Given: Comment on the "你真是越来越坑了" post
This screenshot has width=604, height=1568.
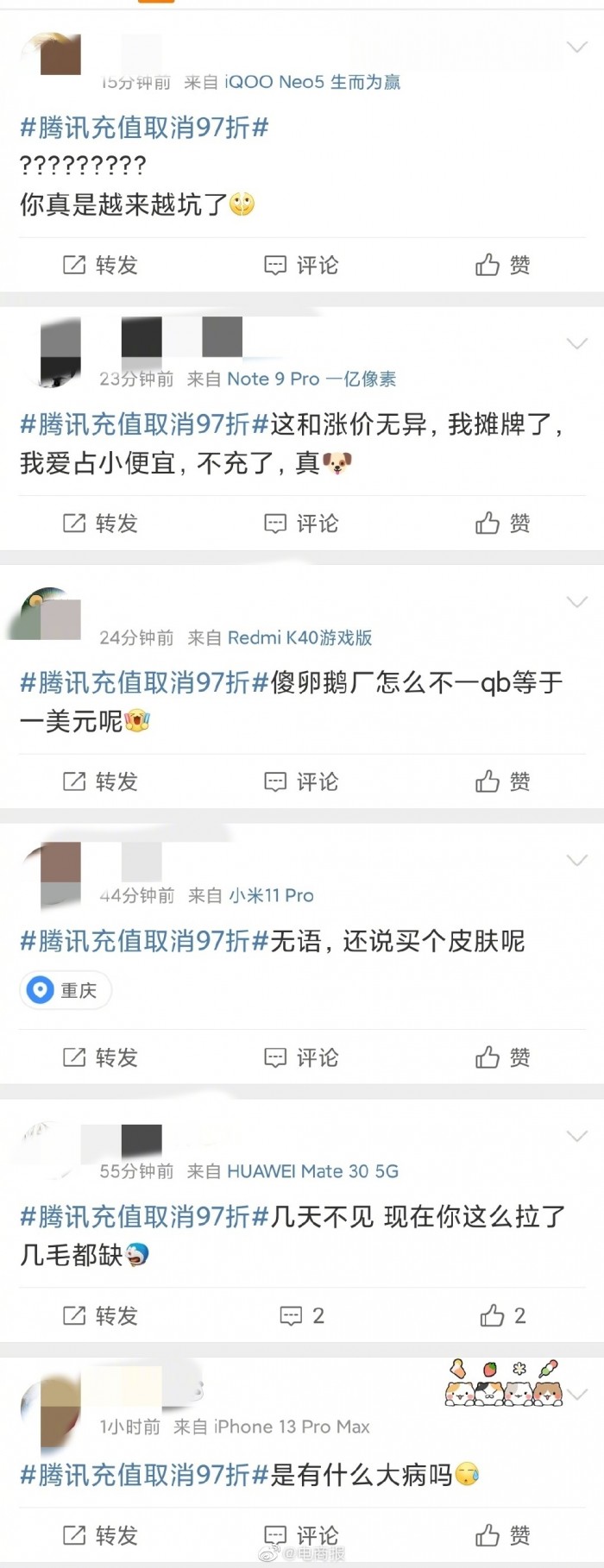Looking at the screenshot, I should pyautogui.click(x=301, y=265).
